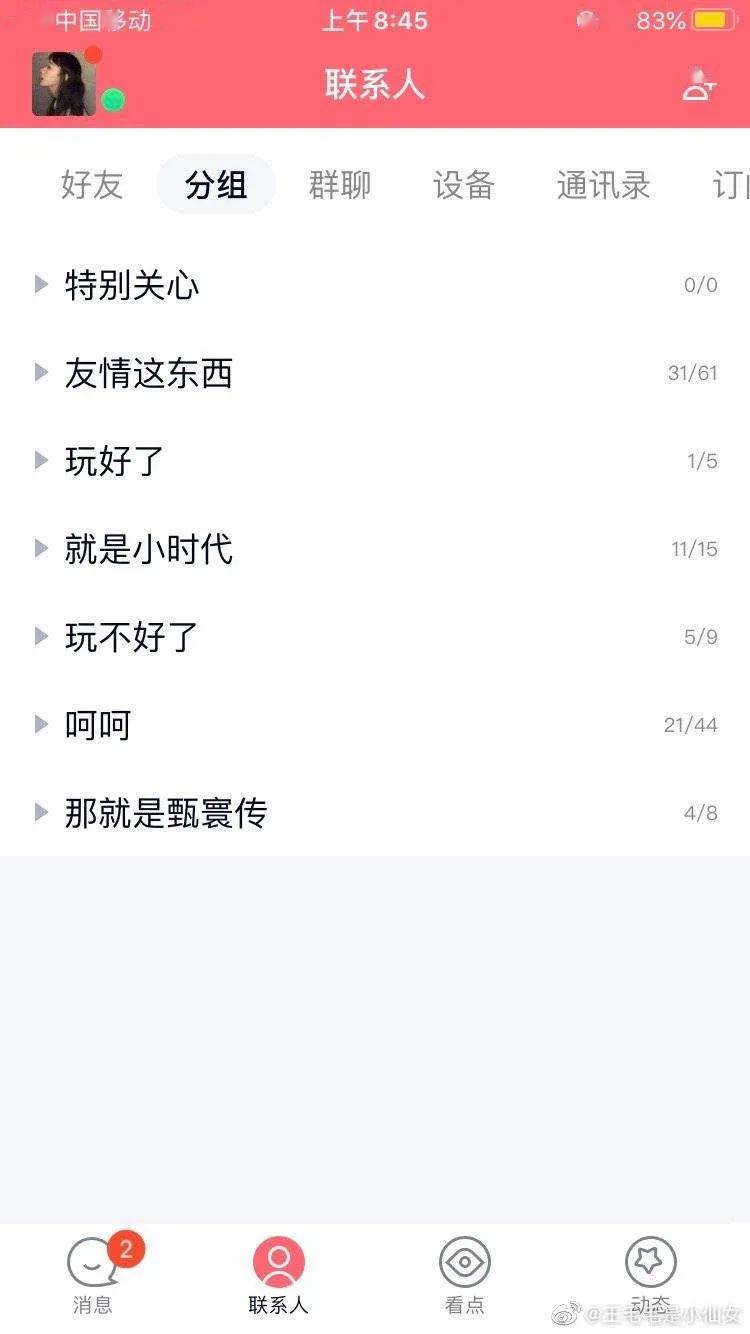Switch to the 看点 tab
Image resolution: width=750 pixels, height=1334 pixels.
click(x=465, y=1275)
